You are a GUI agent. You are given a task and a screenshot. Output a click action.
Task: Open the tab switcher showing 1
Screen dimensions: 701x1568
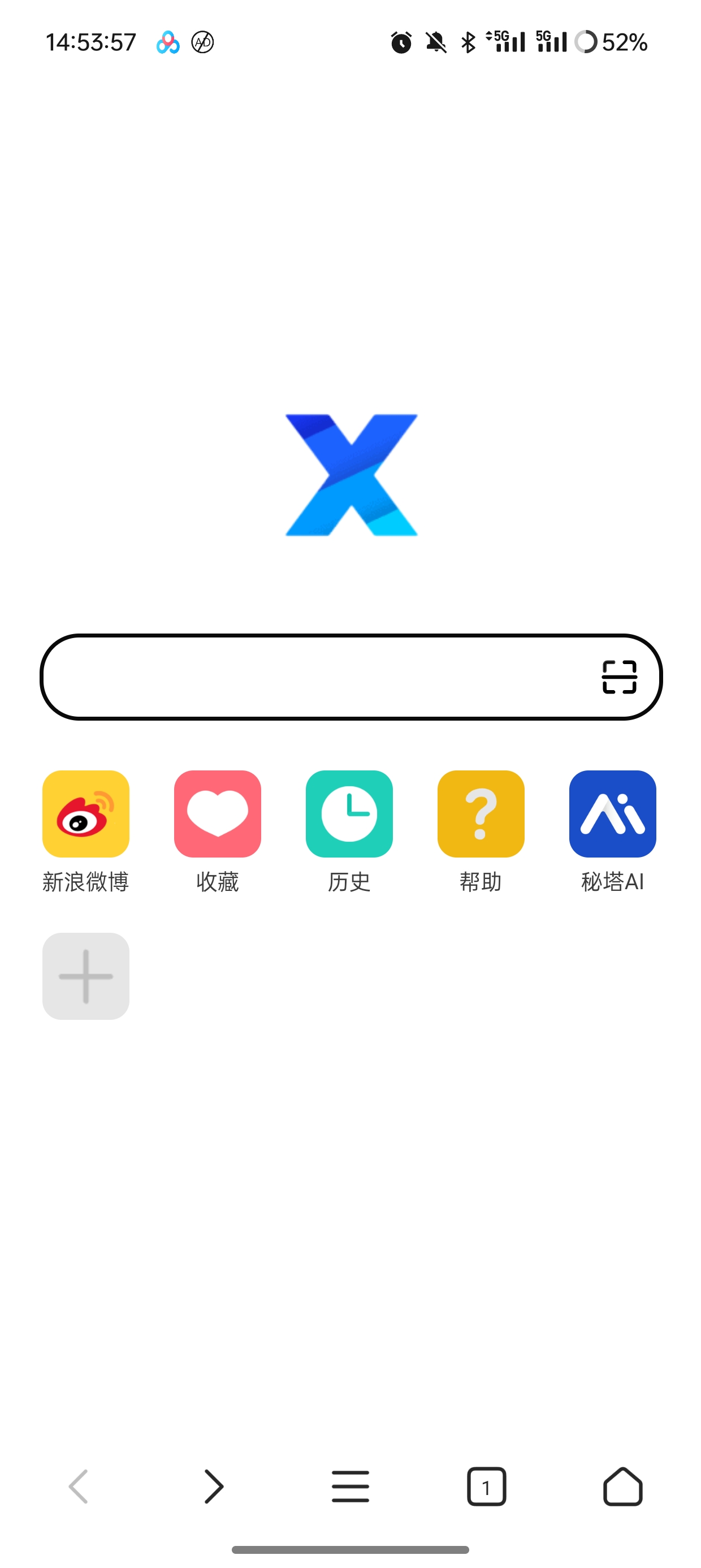pos(486,1487)
